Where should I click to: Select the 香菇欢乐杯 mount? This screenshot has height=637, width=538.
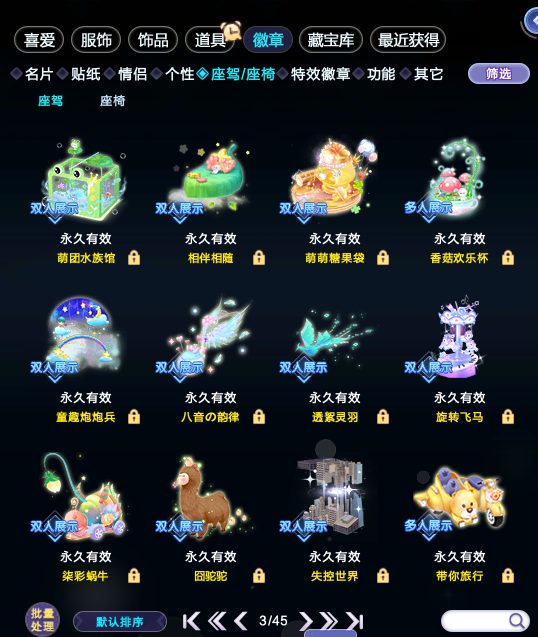tap(459, 179)
